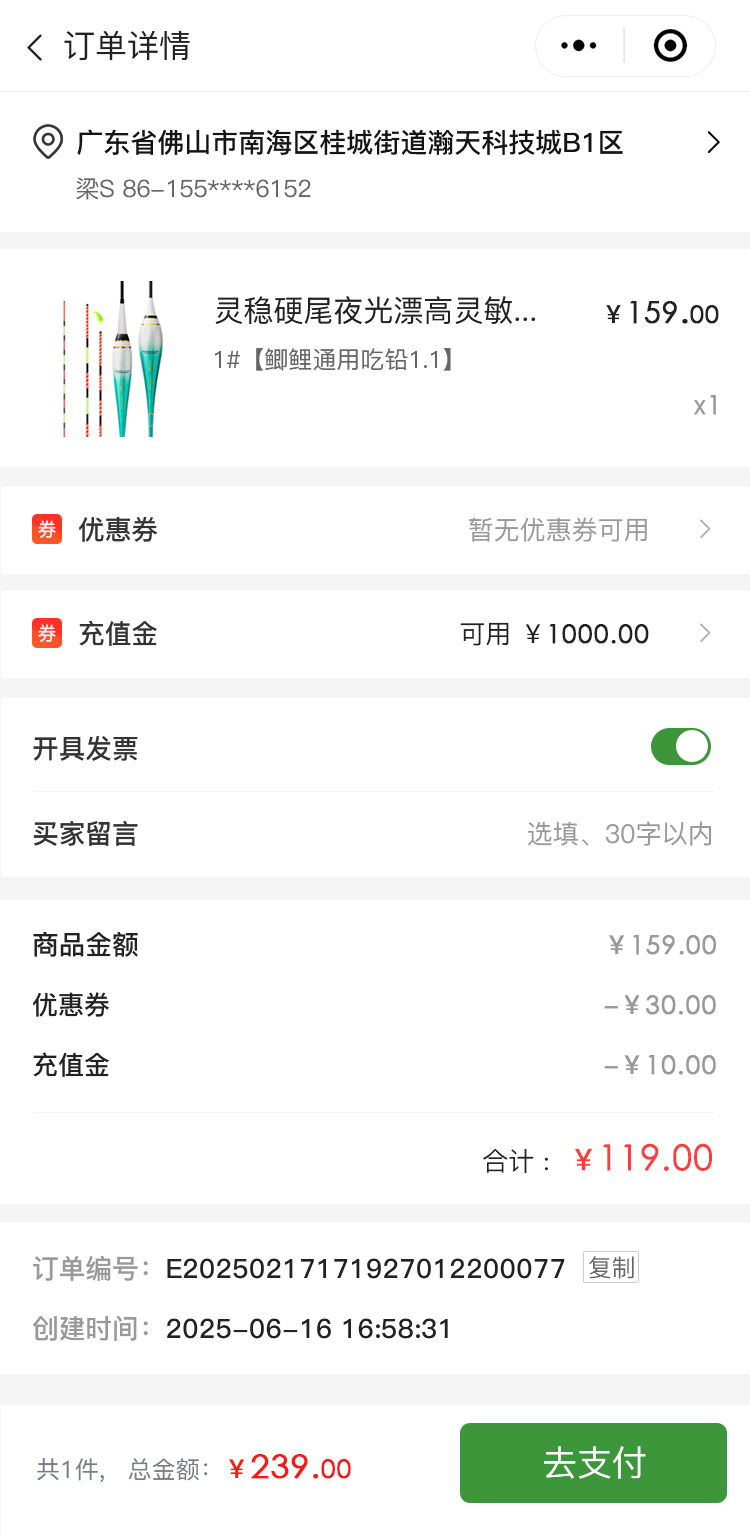The height and width of the screenshot is (1535, 750).
Task: Open the 灵稳硬尾夜光漂 product item
Action: (375, 358)
